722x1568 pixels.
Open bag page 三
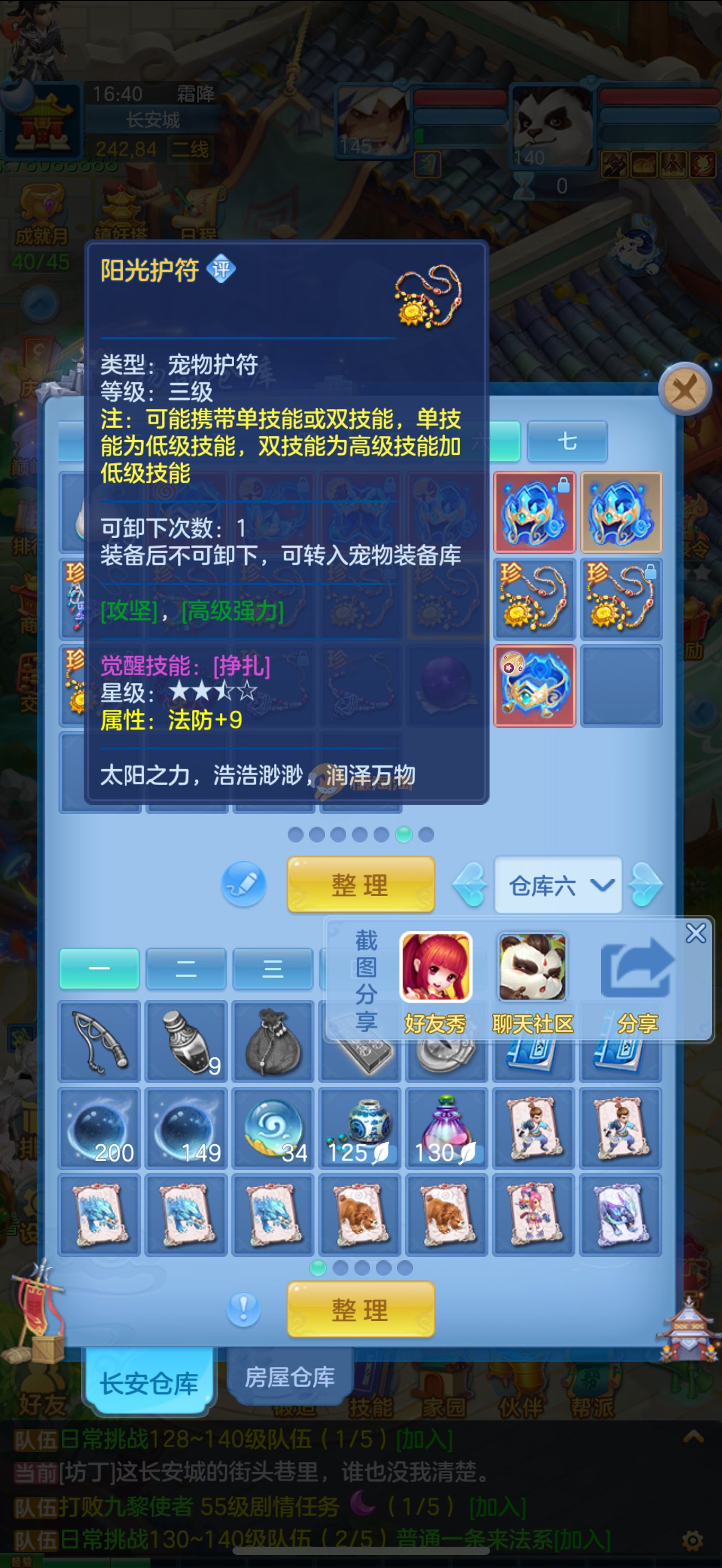pyautogui.click(x=273, y=968)
